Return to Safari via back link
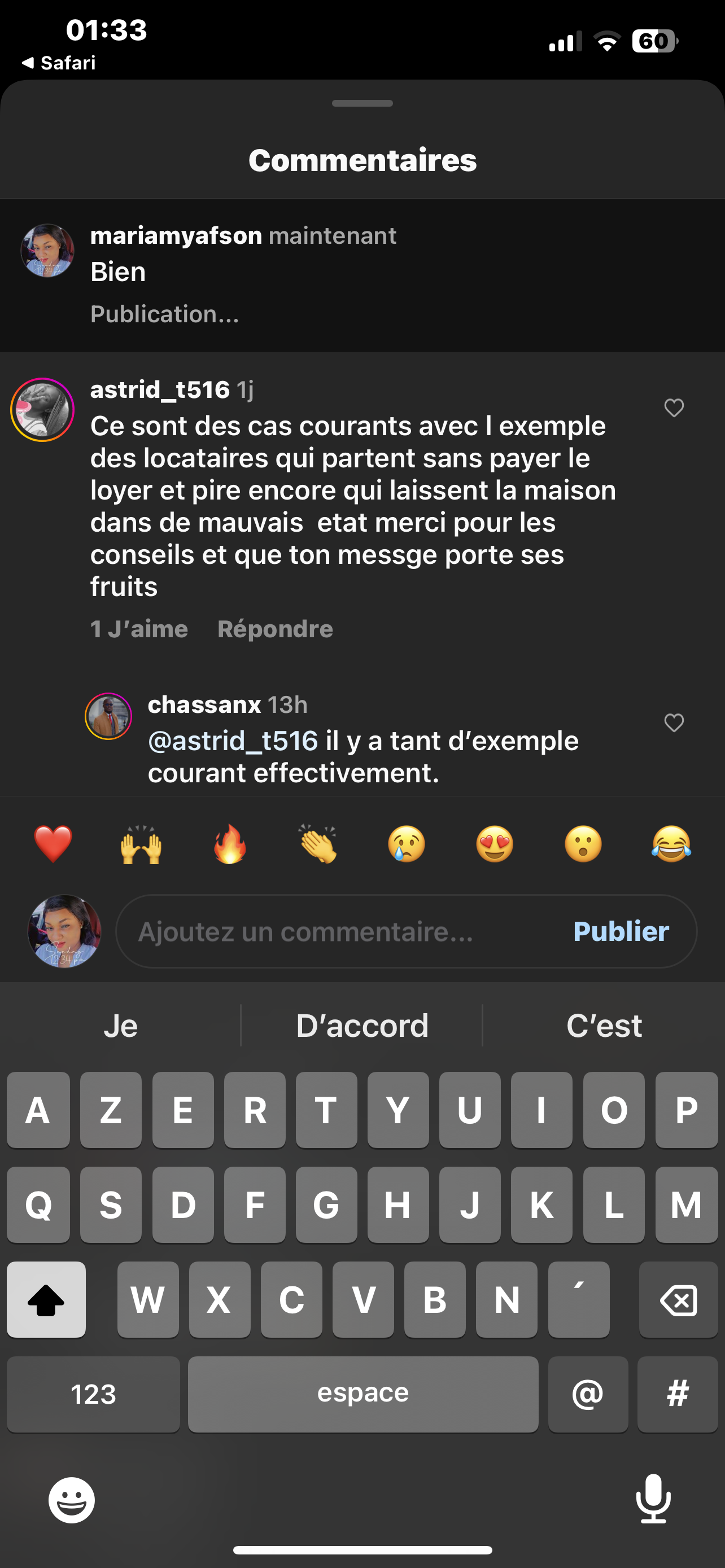Image resolution: width=725 pixels, height=1568 pixels. [58, 63]
